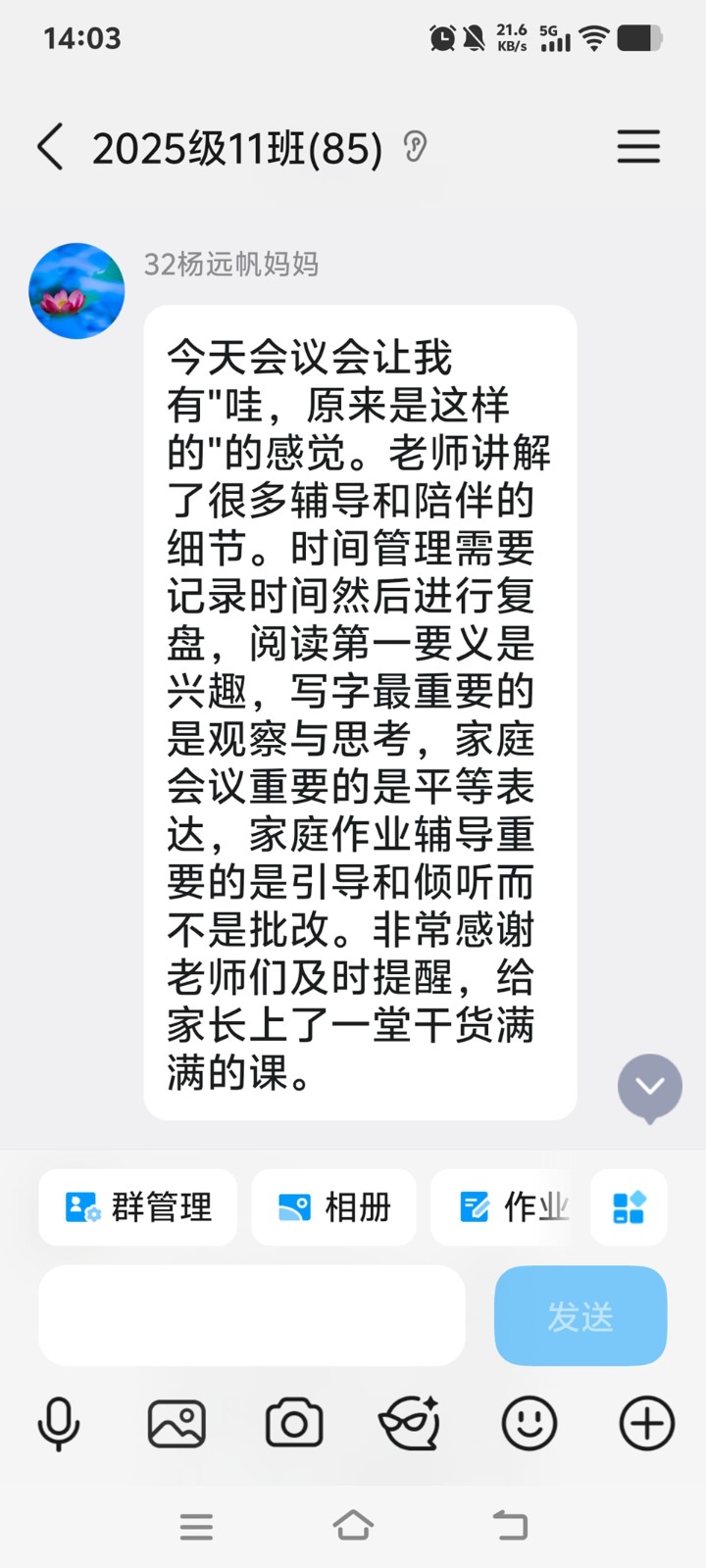This screenshot has height=1568, width=706.
Task: Open the 作业 homework shortcut
Action: click(x=513, y=1206)
